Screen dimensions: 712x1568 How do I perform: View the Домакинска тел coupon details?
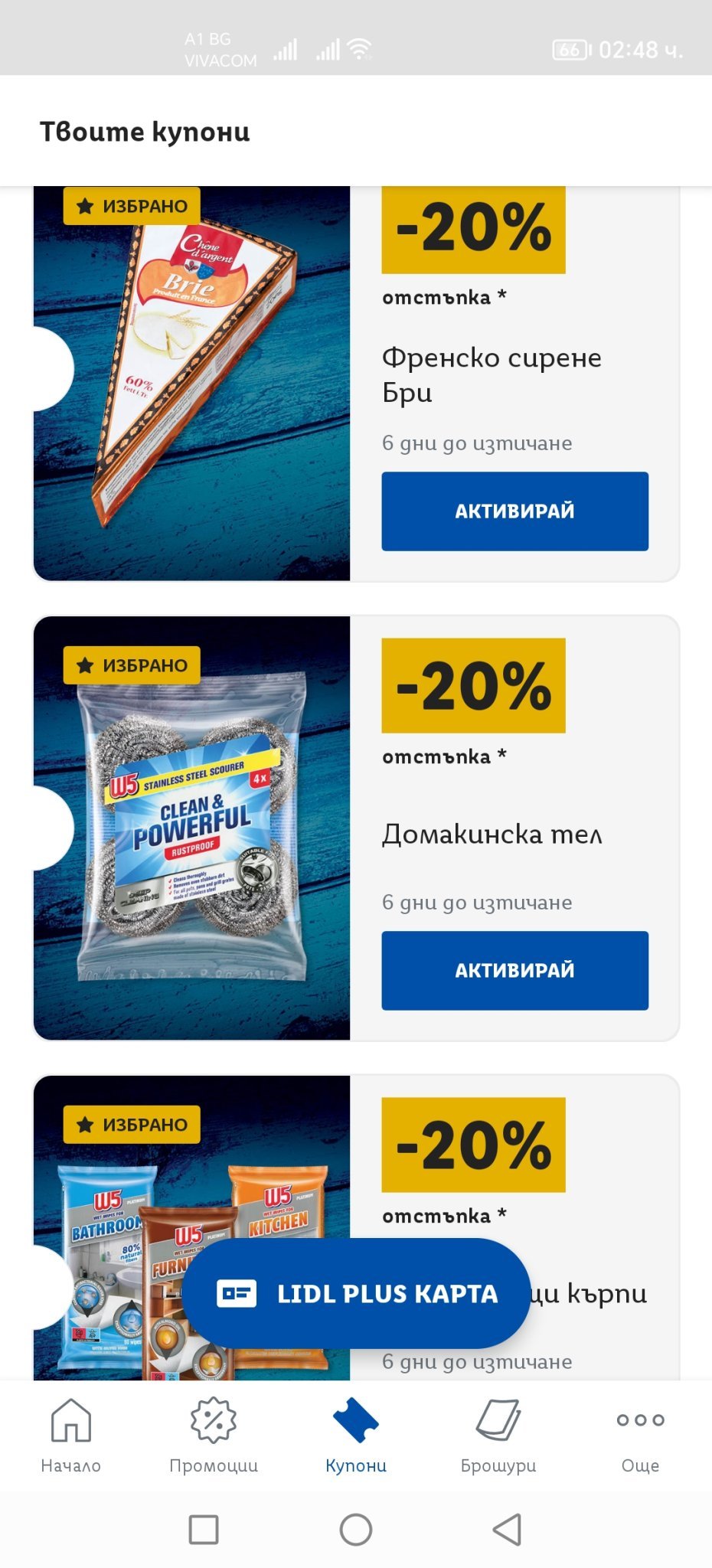coord(191,827)
